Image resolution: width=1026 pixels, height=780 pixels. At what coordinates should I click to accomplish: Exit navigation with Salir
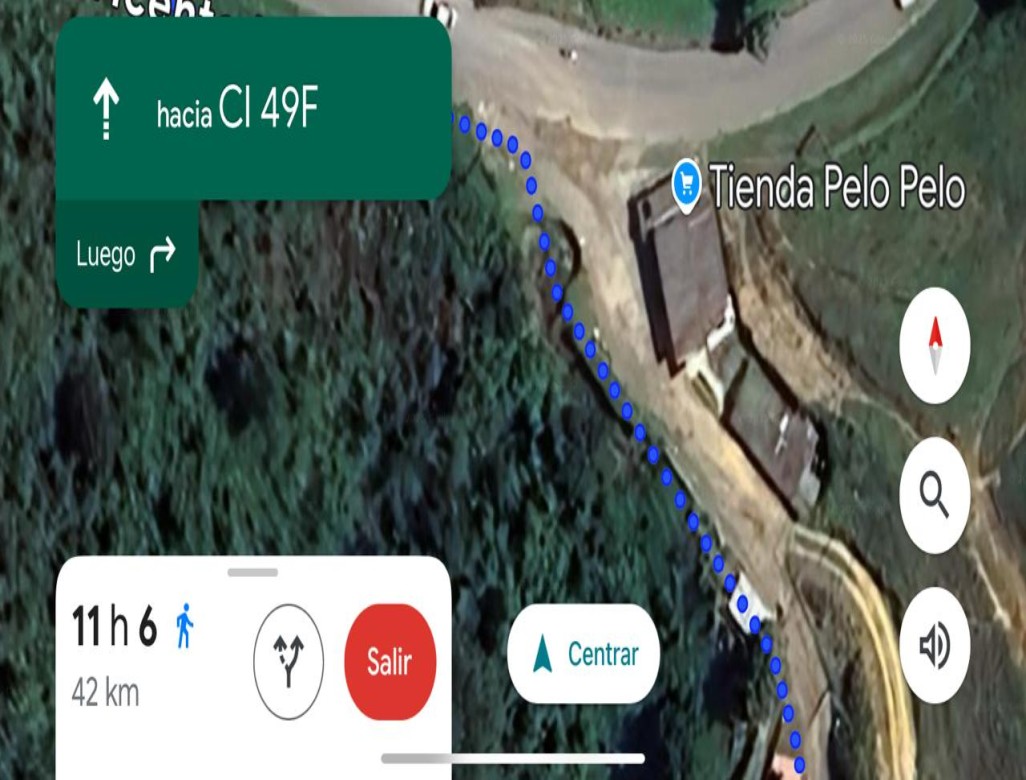(x=390, y=661)
